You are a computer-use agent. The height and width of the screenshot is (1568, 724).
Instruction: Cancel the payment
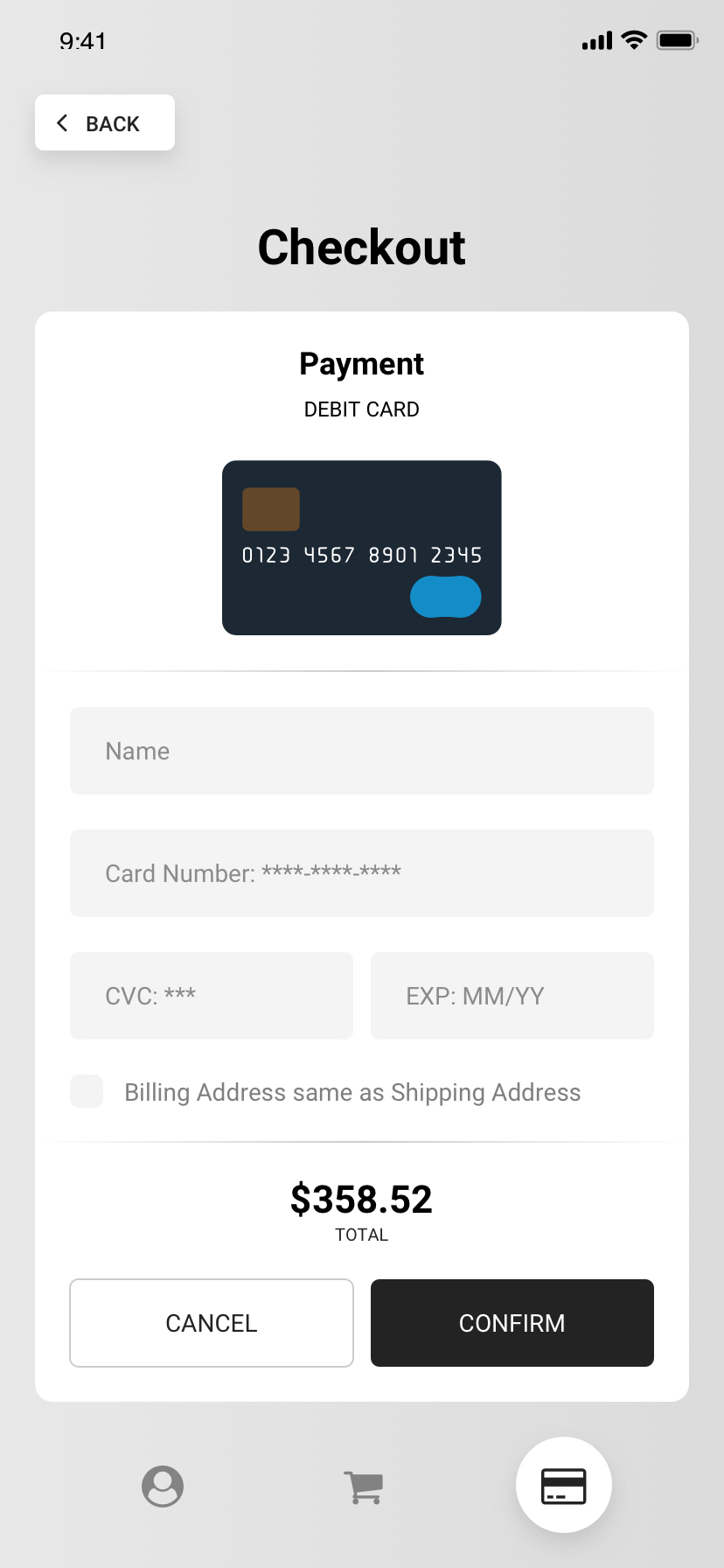click(x=212, y=1323)
